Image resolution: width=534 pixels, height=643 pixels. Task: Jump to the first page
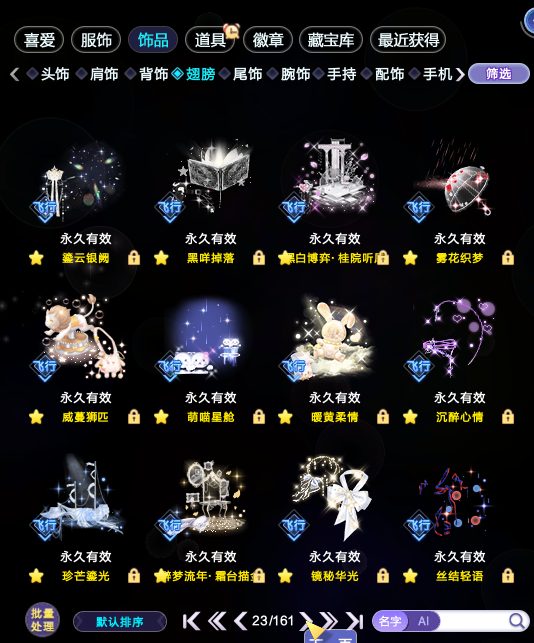(x=191, y=621)
